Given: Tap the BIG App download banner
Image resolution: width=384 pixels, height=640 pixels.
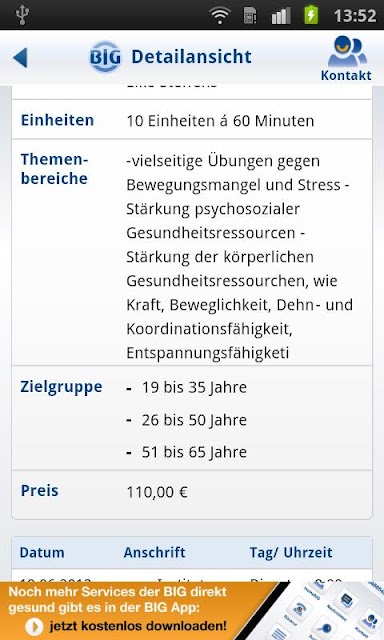Looking at the screenshot, I should [192, 611].
